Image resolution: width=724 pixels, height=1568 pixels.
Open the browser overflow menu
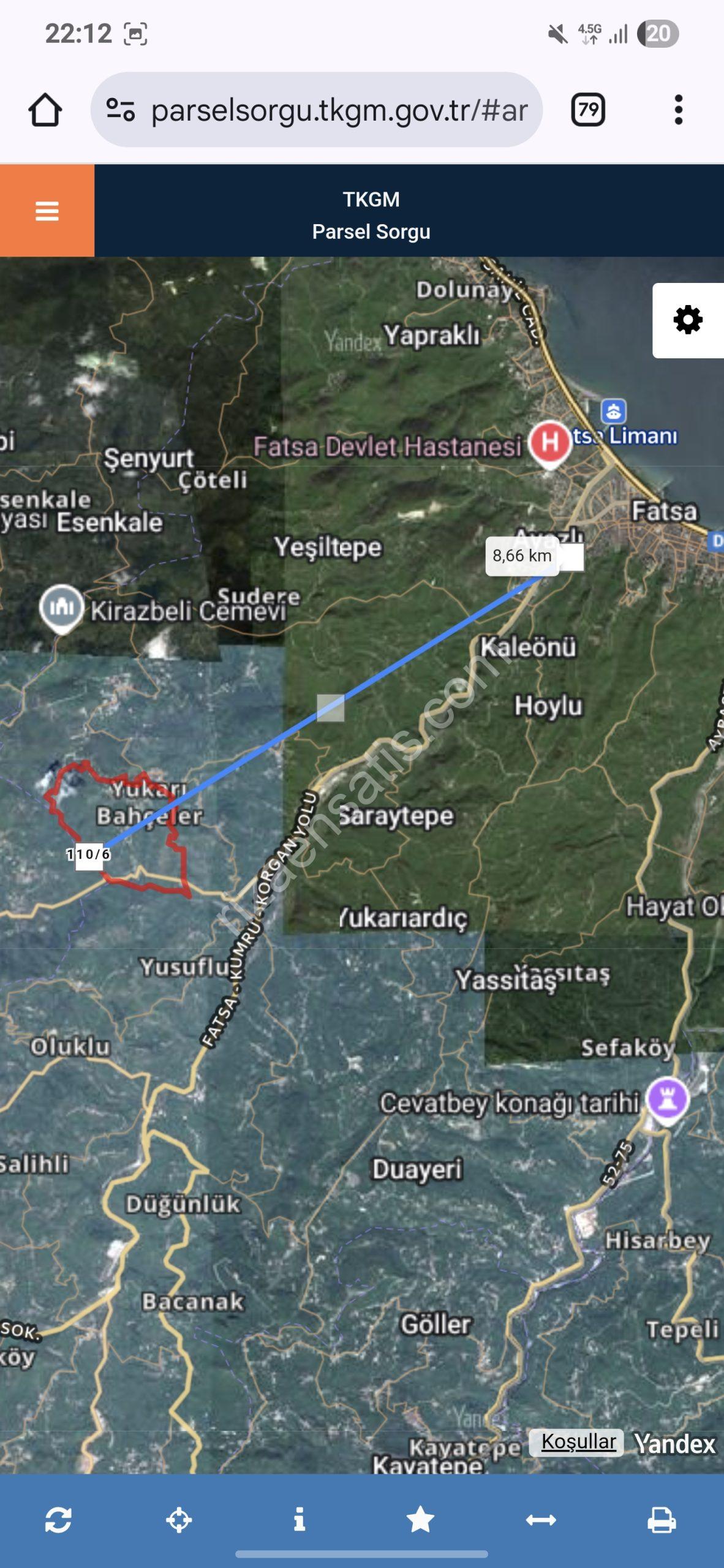click(678, 110)
